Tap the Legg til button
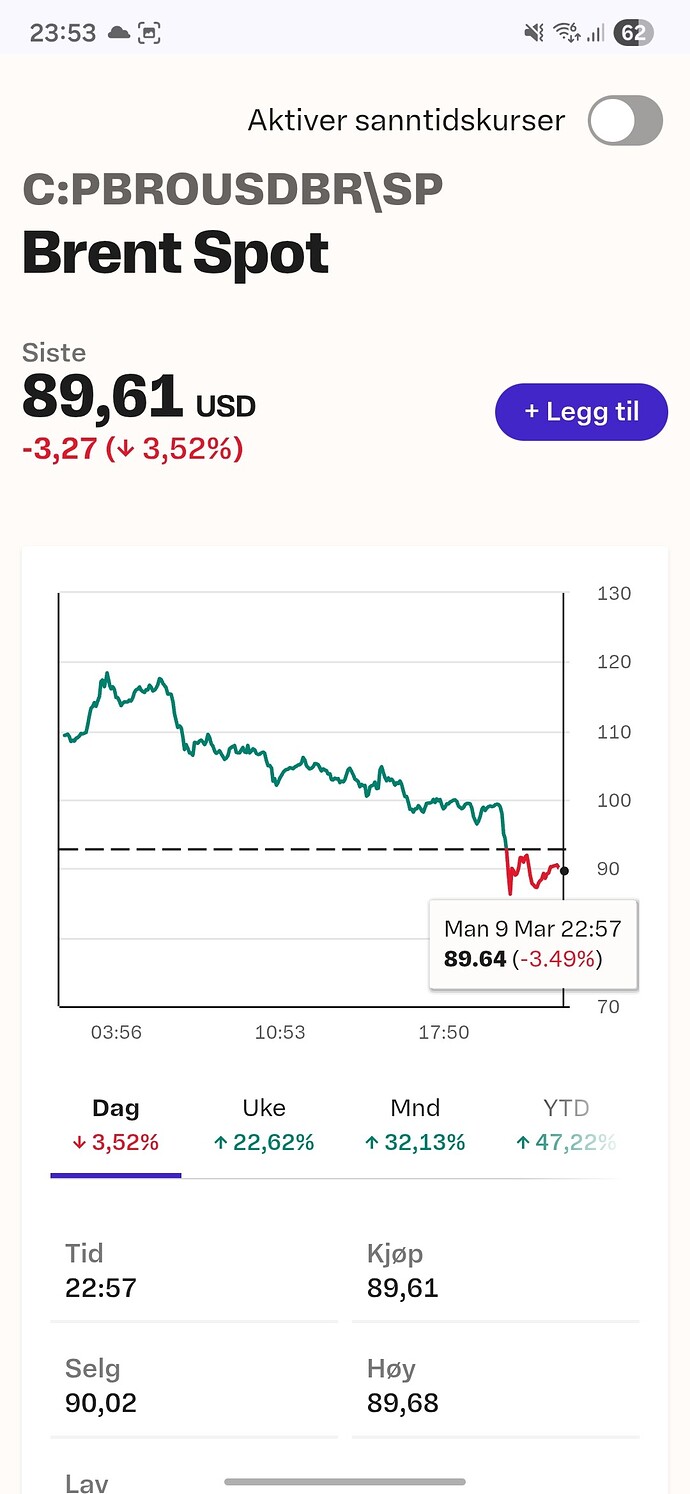The height and width of the screenshot is (1494, 690). 581,412
